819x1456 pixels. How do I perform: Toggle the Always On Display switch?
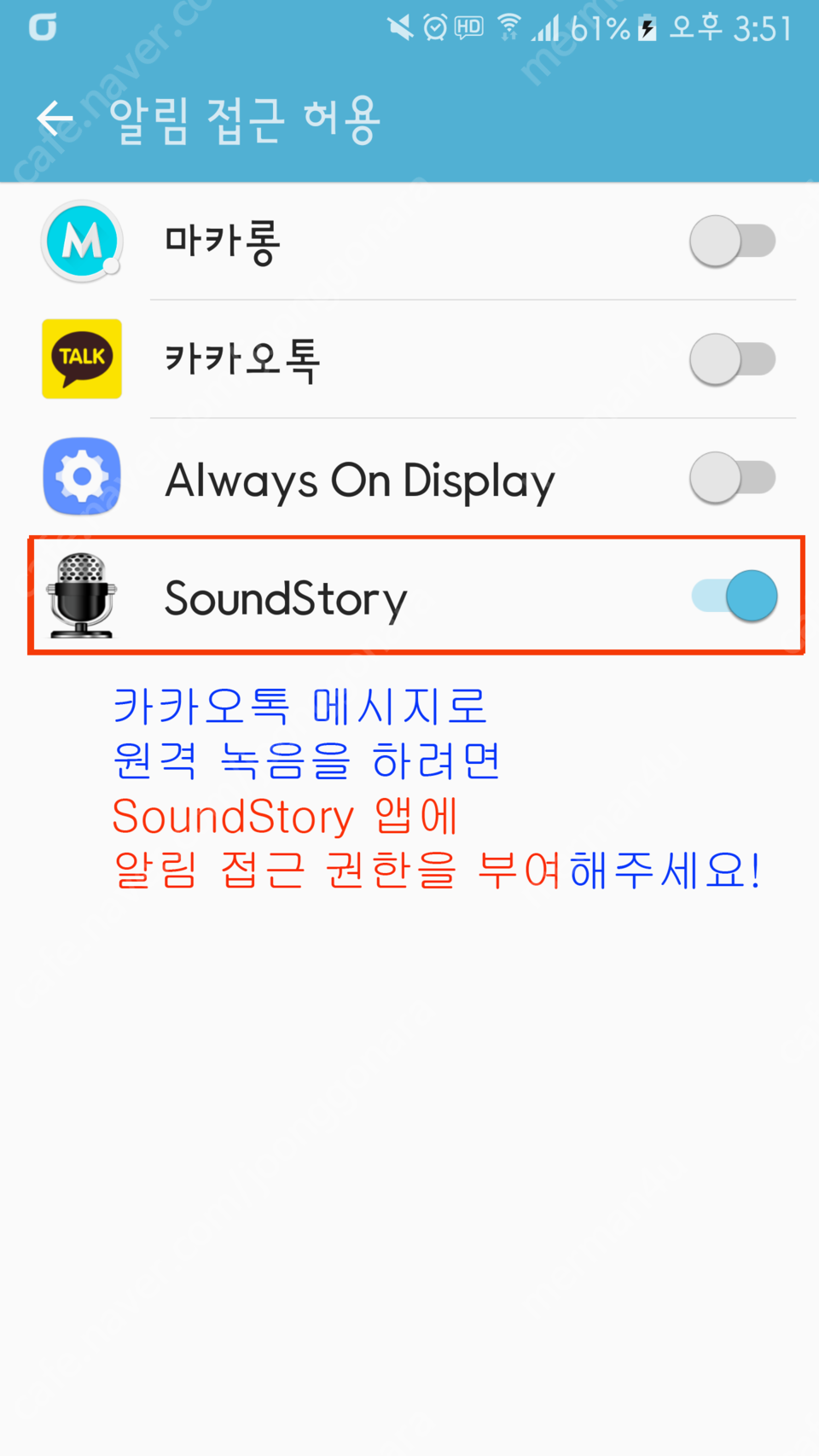click(x=732, y=478)
